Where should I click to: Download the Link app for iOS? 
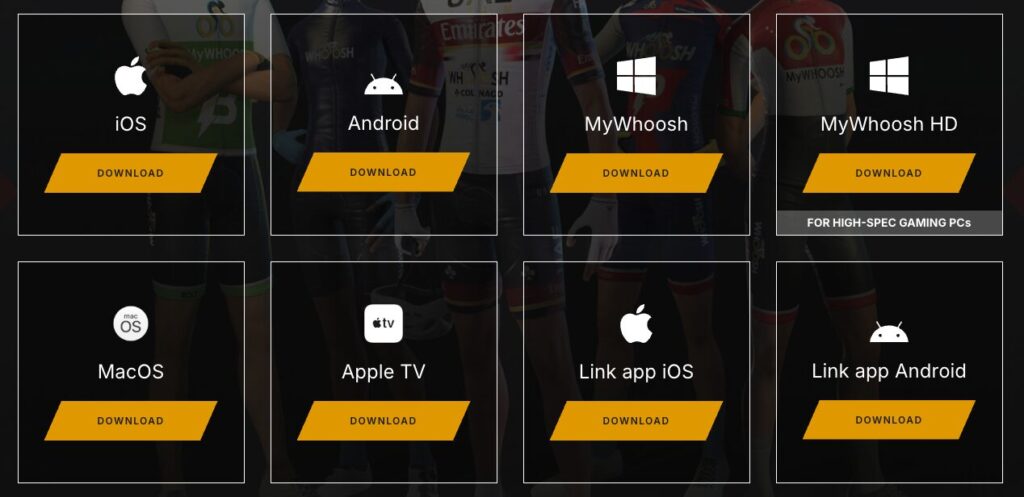click(x=636, y=421)
